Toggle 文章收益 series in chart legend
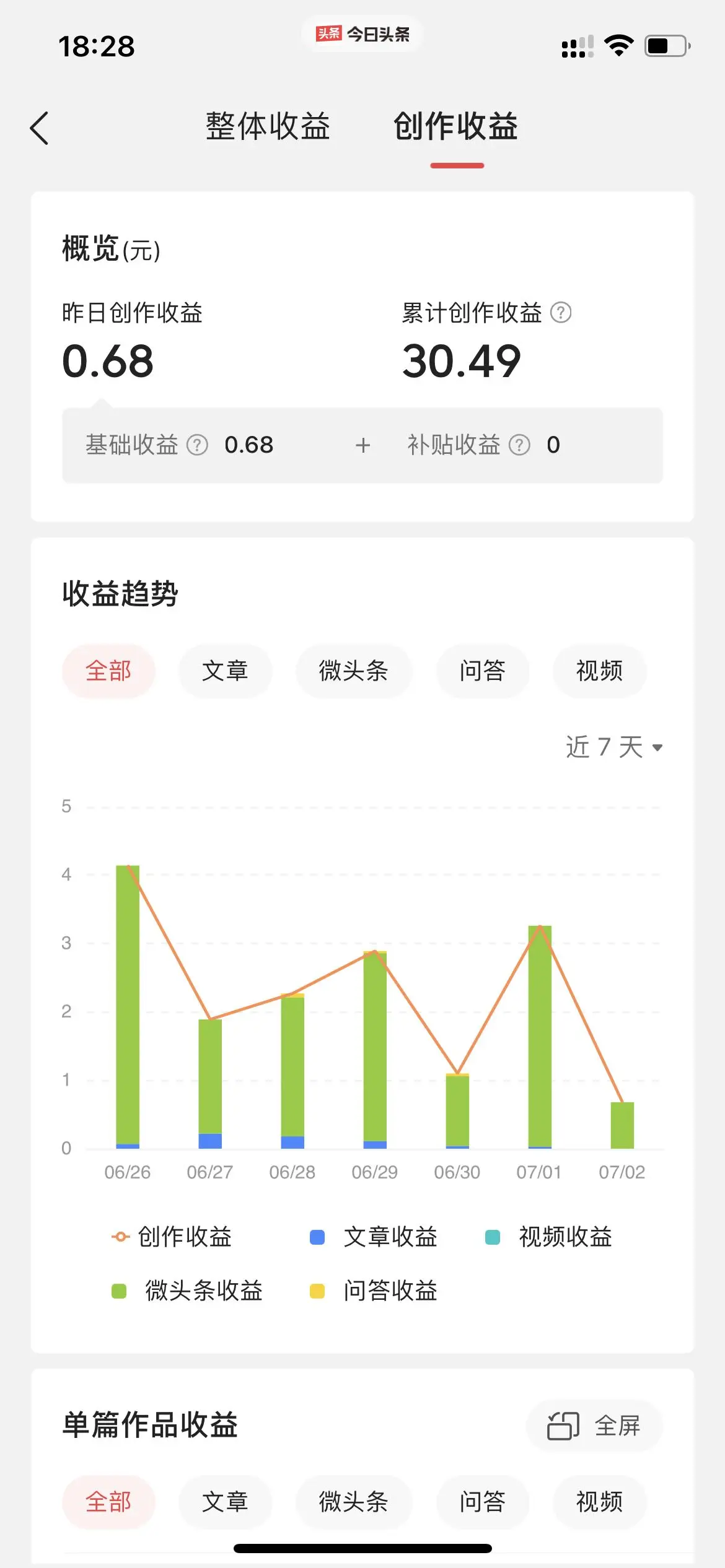The height and width of the screenshot is (1568, 725). click(x=374, y=1237)
